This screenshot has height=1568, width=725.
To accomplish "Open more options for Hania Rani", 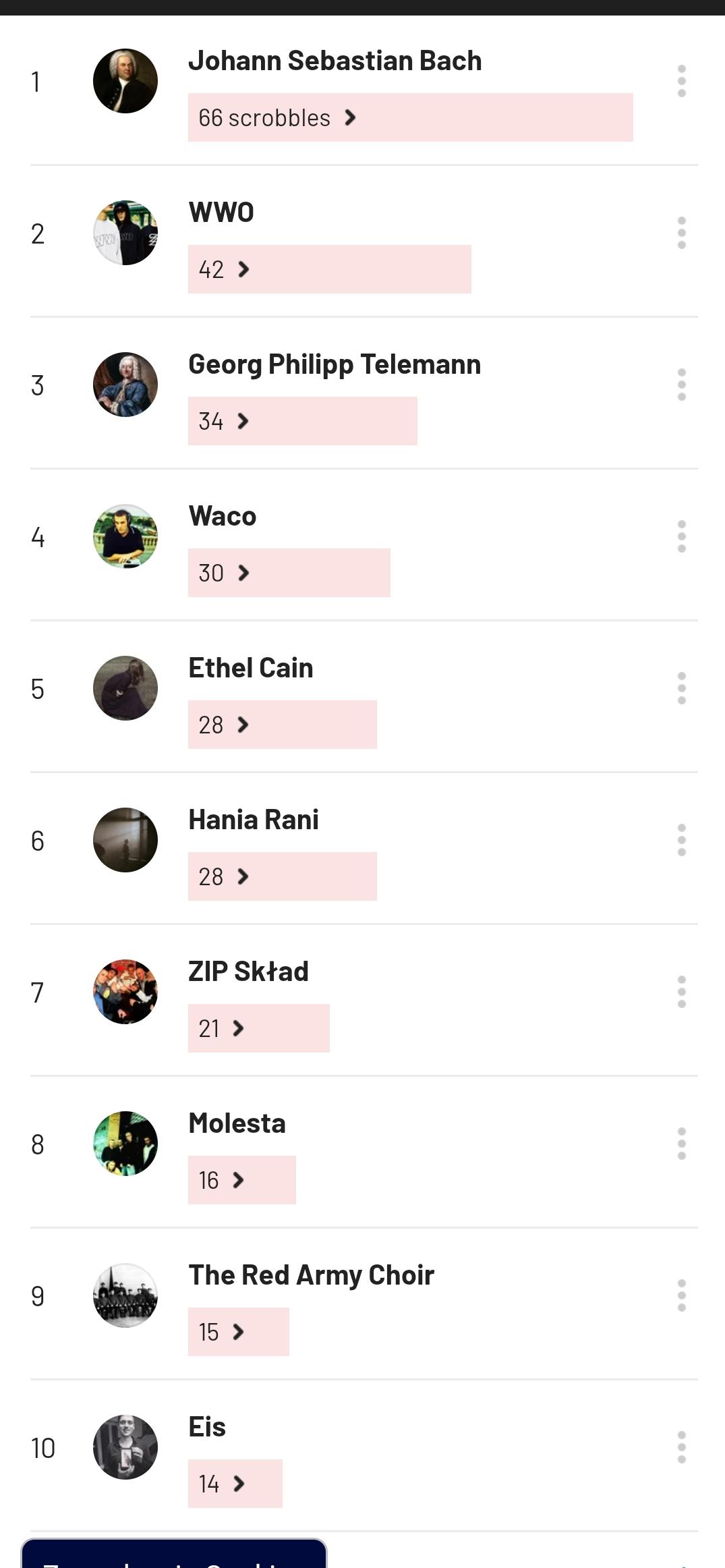I will (x=682, y=840).
